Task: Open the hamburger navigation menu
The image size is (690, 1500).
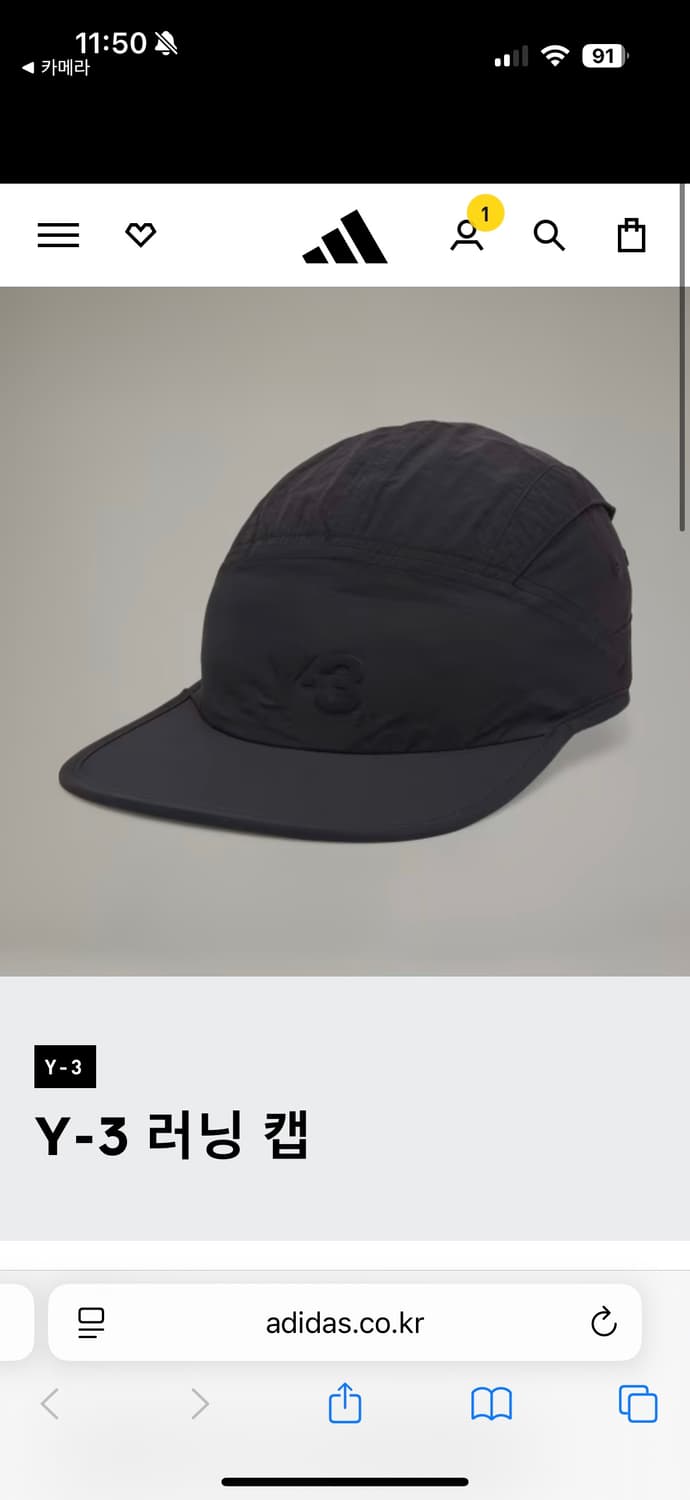Action: tap(58, 235)
